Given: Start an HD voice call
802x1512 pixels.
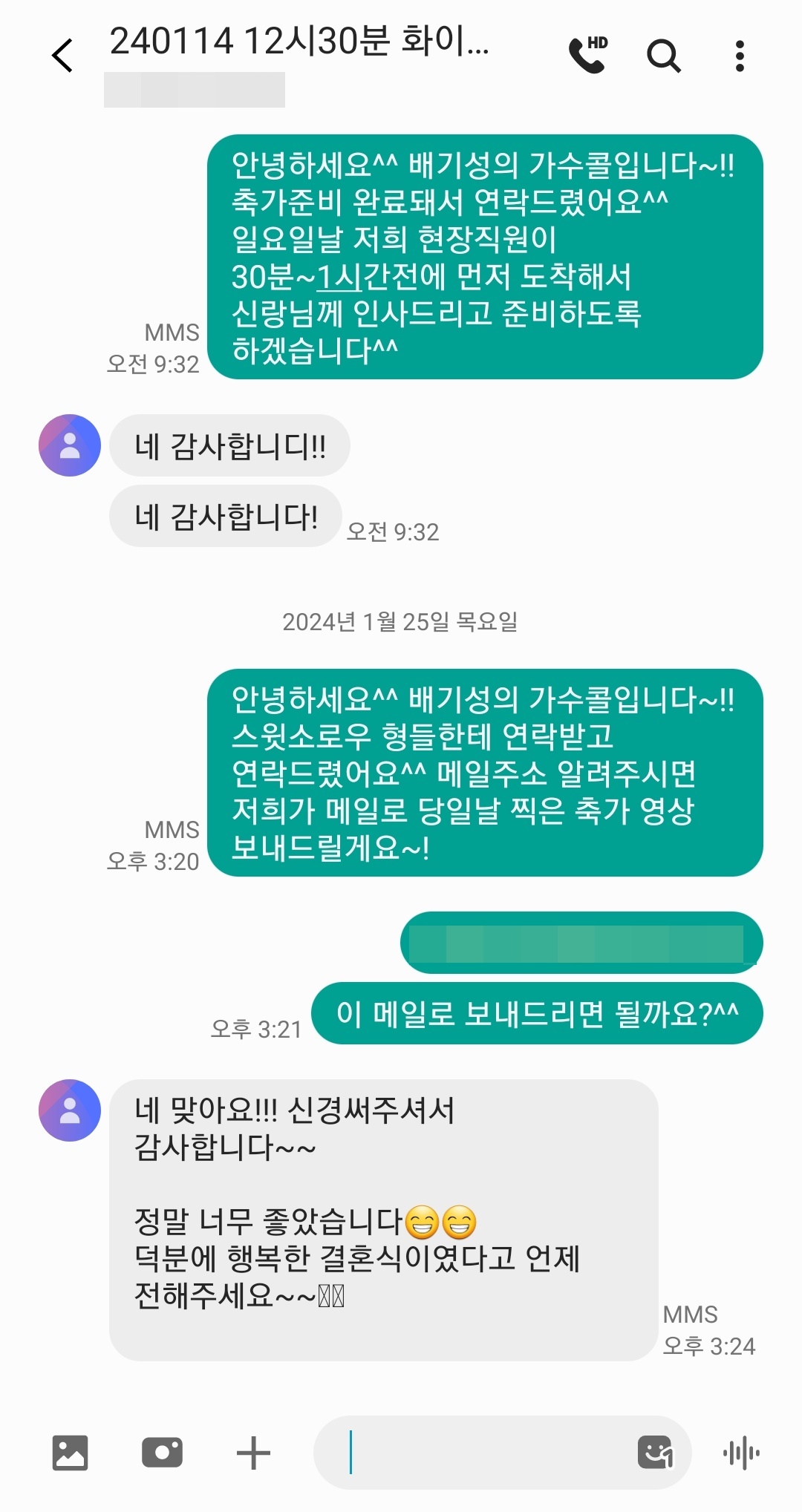Looking at the screenshot, I should (588, 55).
